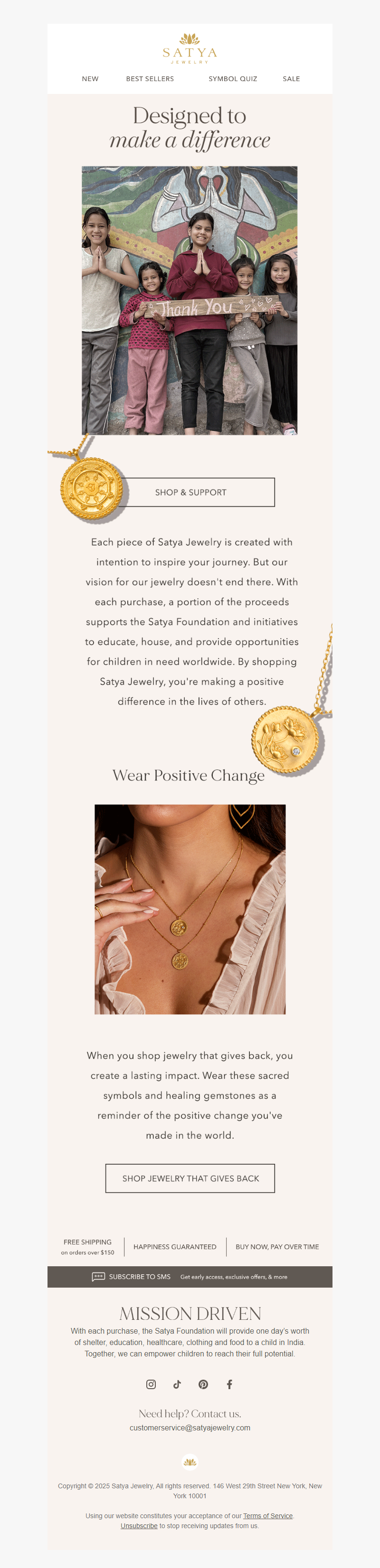Subscribe to SMS banner
Screen dimensions: 380x1568
[190, 1276]
